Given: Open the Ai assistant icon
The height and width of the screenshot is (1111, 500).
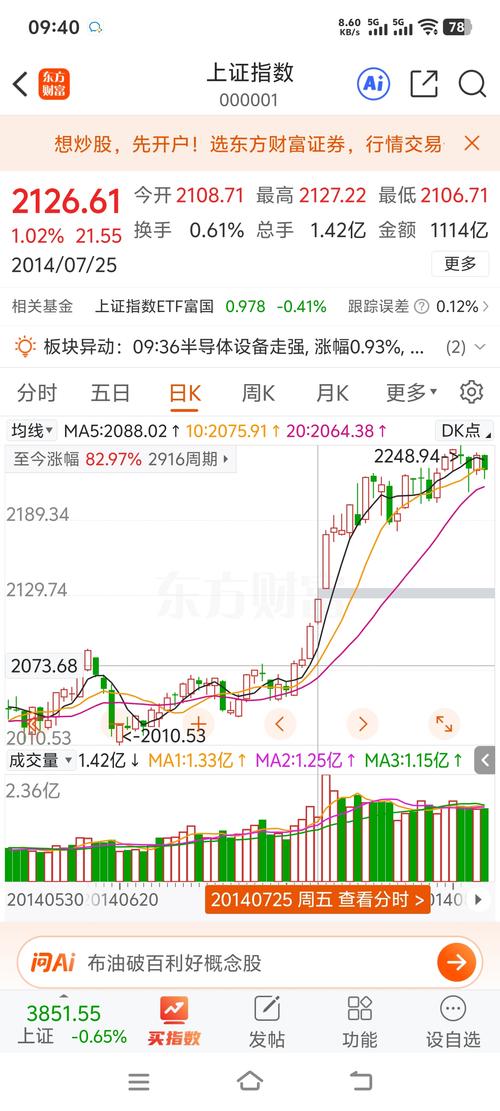Looking at the screenshot, I should (x=373, y=84).
